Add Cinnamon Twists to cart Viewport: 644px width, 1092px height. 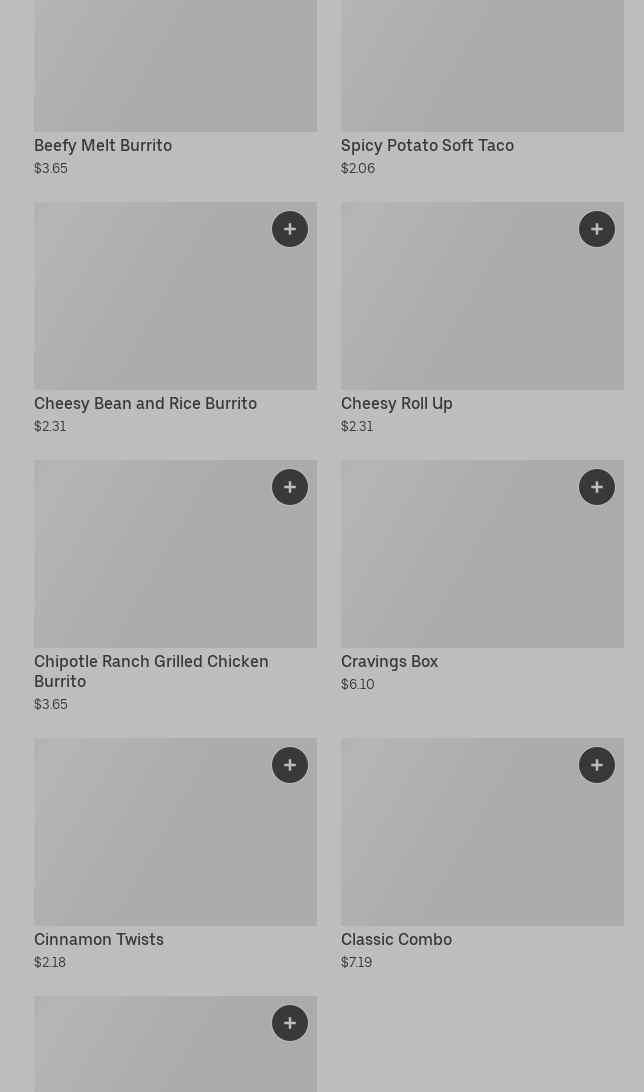pyautogui.click(x=290, y=765)
